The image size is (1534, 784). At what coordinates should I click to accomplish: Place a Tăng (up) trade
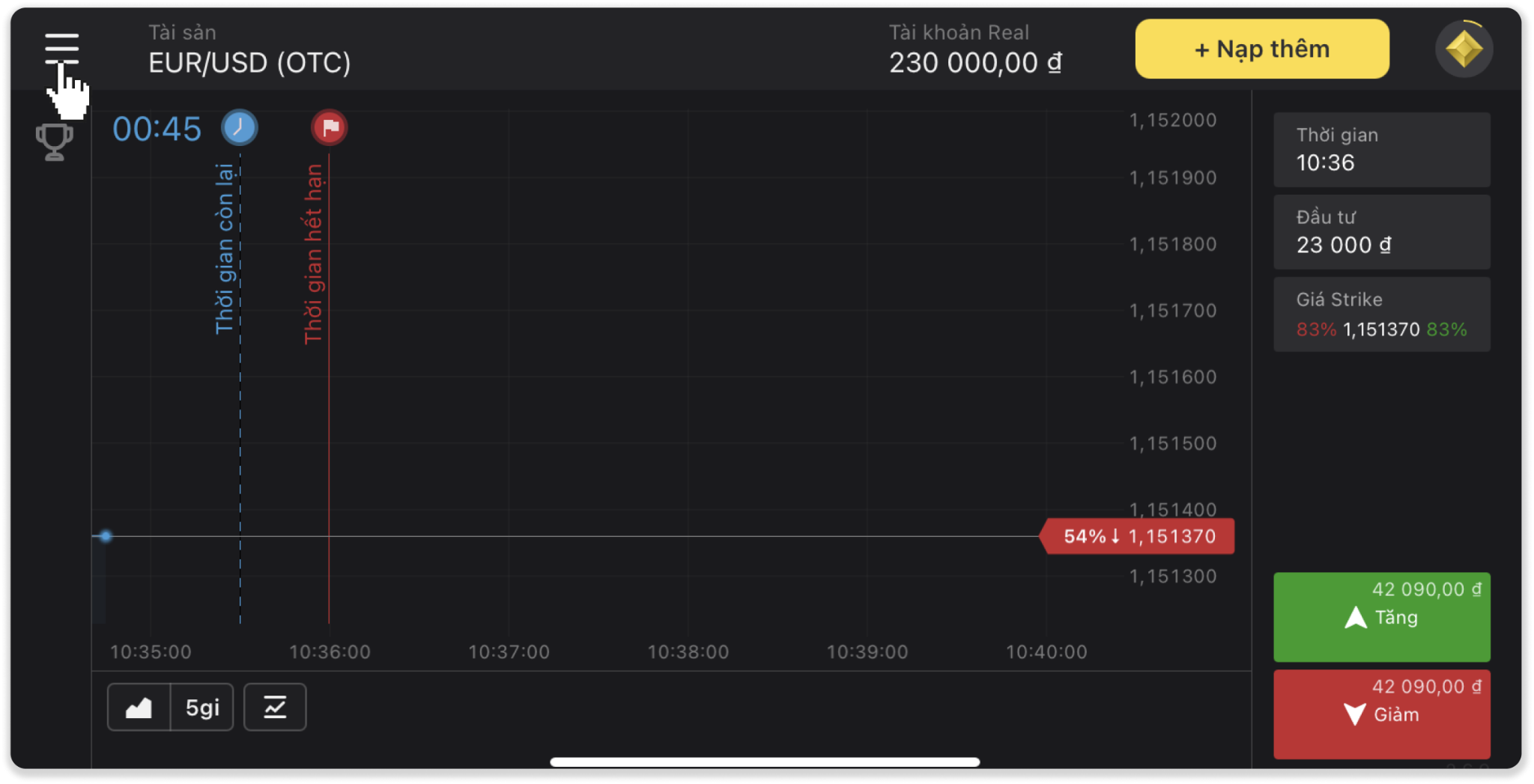(x=1381, y=616)
